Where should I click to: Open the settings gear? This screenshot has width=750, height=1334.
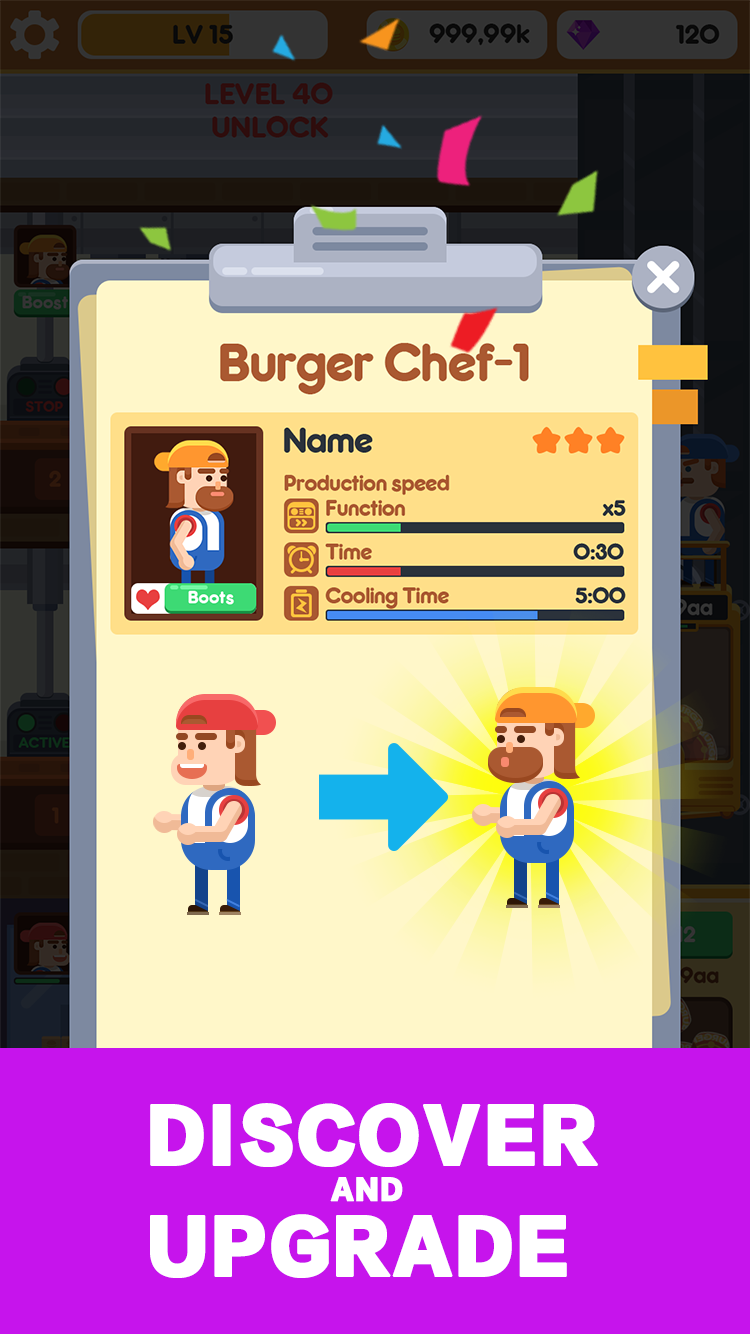pyautogui.click(x=33, y=35)
